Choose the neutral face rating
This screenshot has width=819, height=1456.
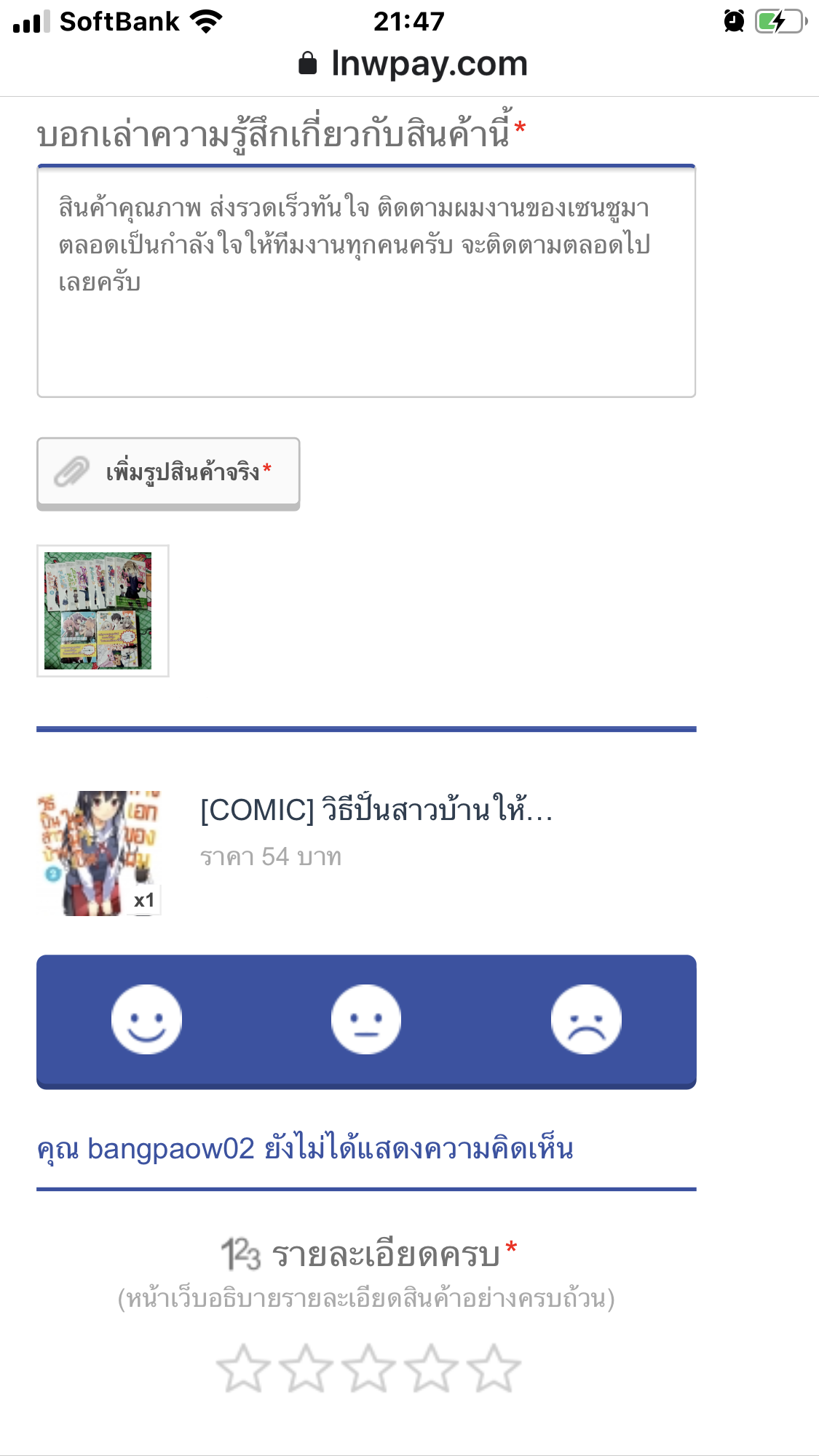click(x=366, y=1019)
